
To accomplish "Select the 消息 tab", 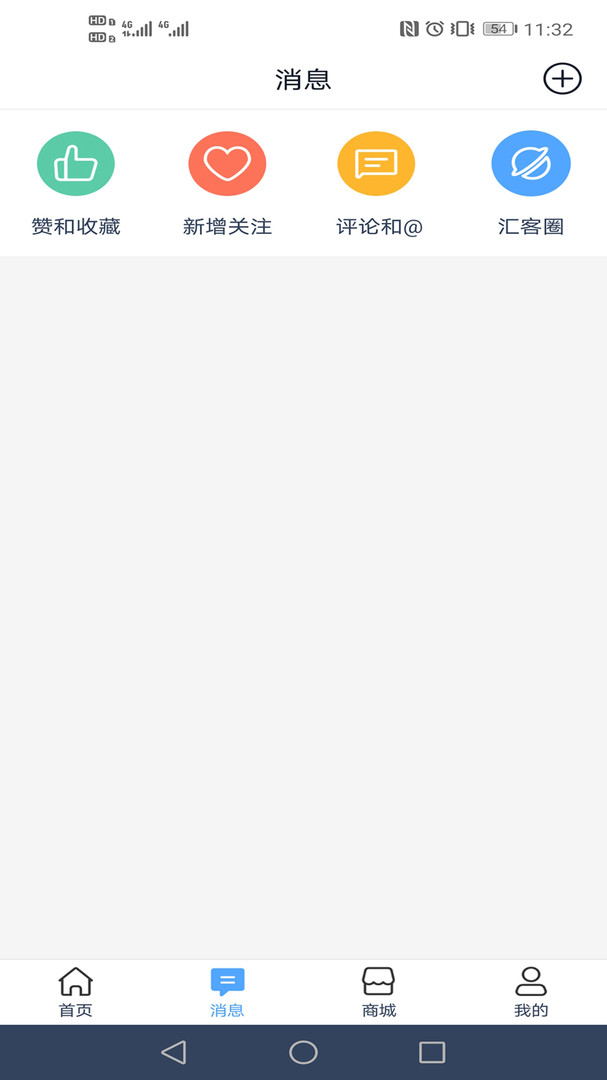I will coord(227,992).
